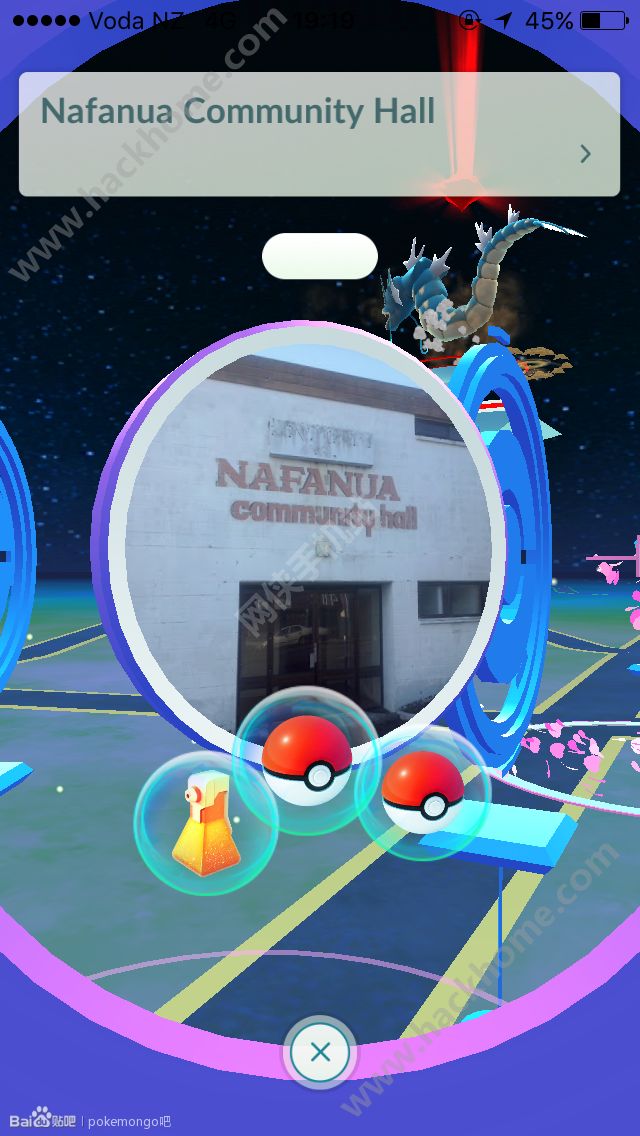
Task: Collect the right Poké Ball bubble
Action: pyautogui.click(x=422, y=792)
